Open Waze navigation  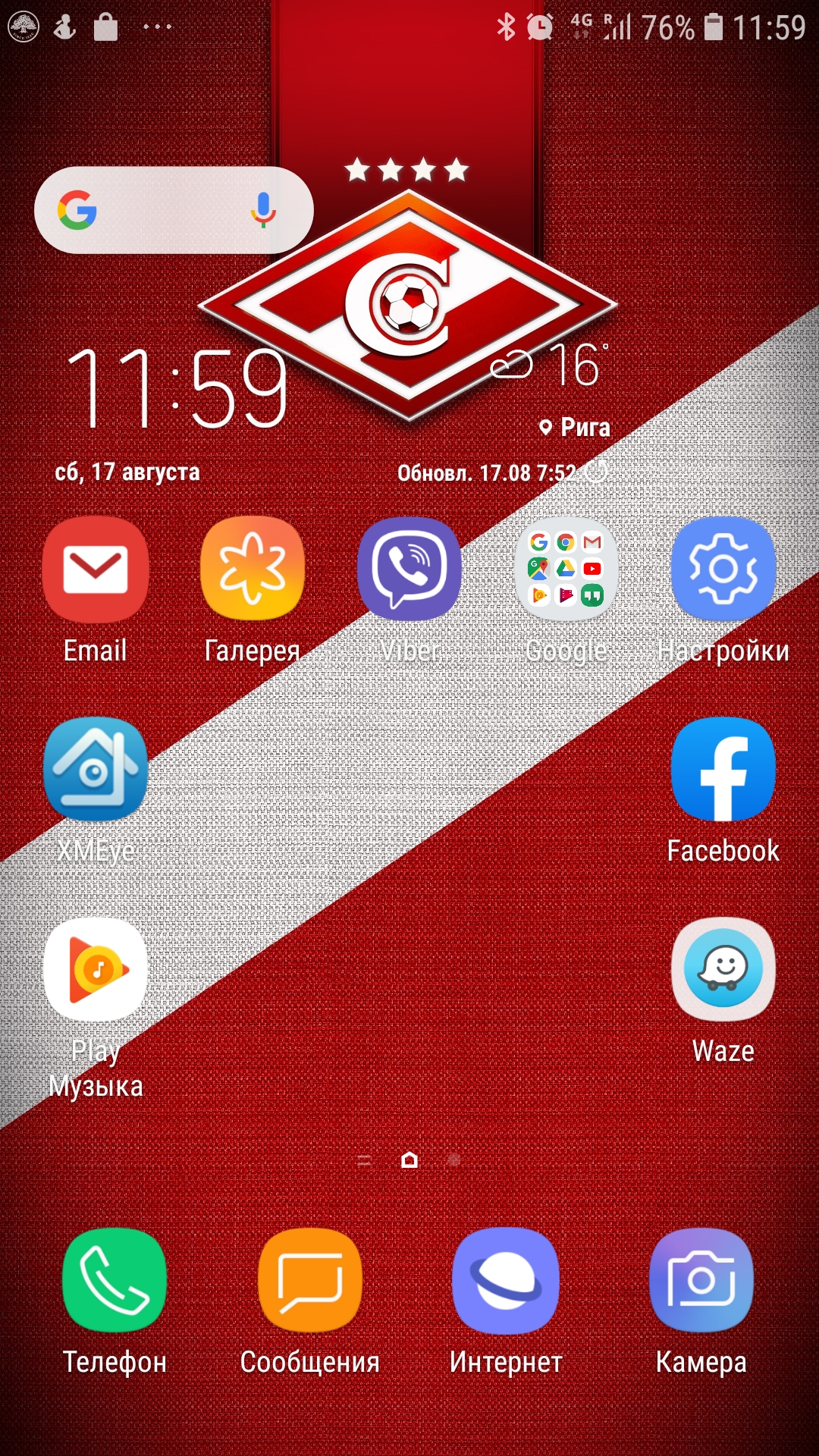coord(723,971)
